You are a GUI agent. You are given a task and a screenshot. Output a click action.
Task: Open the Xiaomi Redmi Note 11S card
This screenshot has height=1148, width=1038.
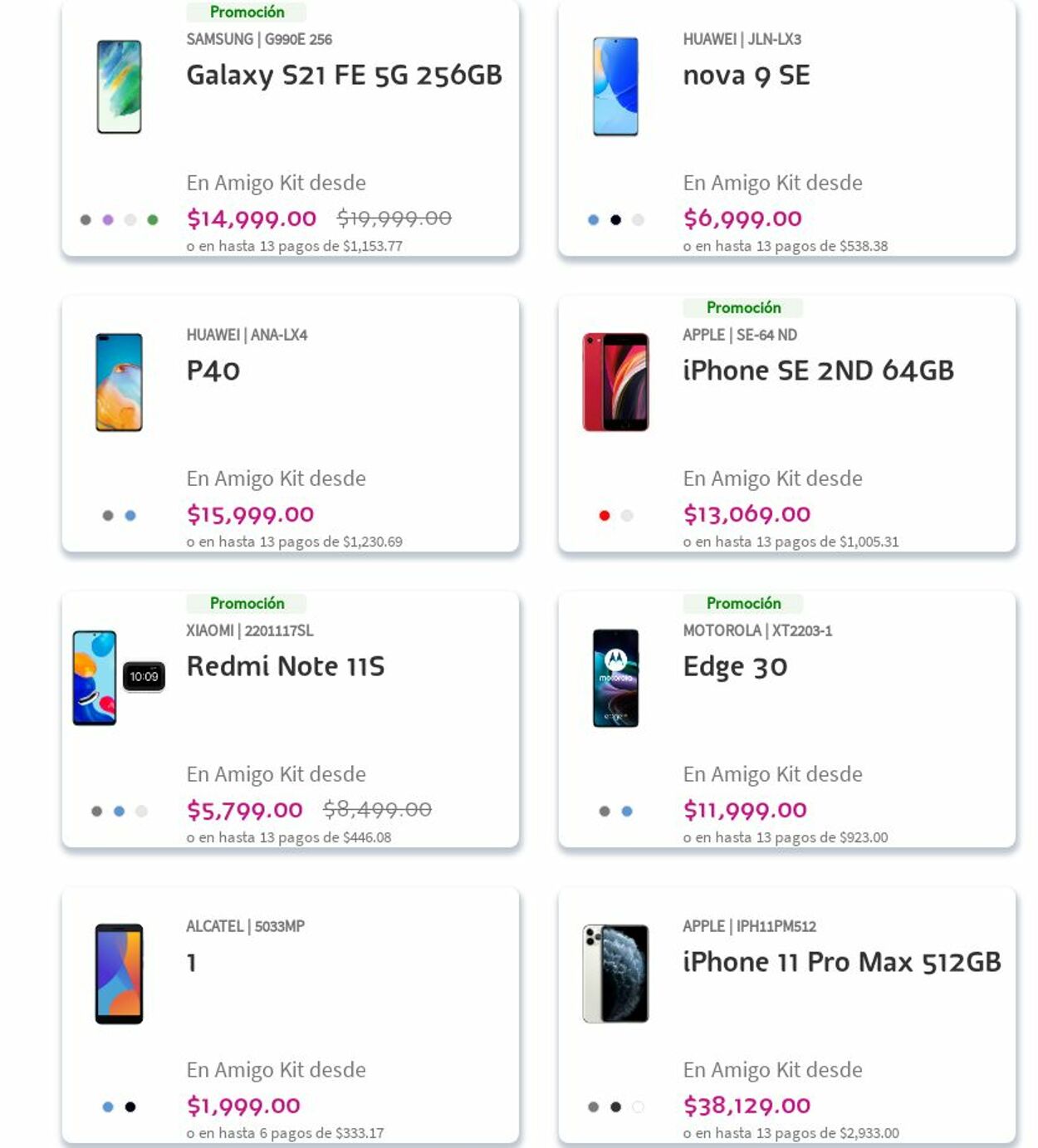285,666
